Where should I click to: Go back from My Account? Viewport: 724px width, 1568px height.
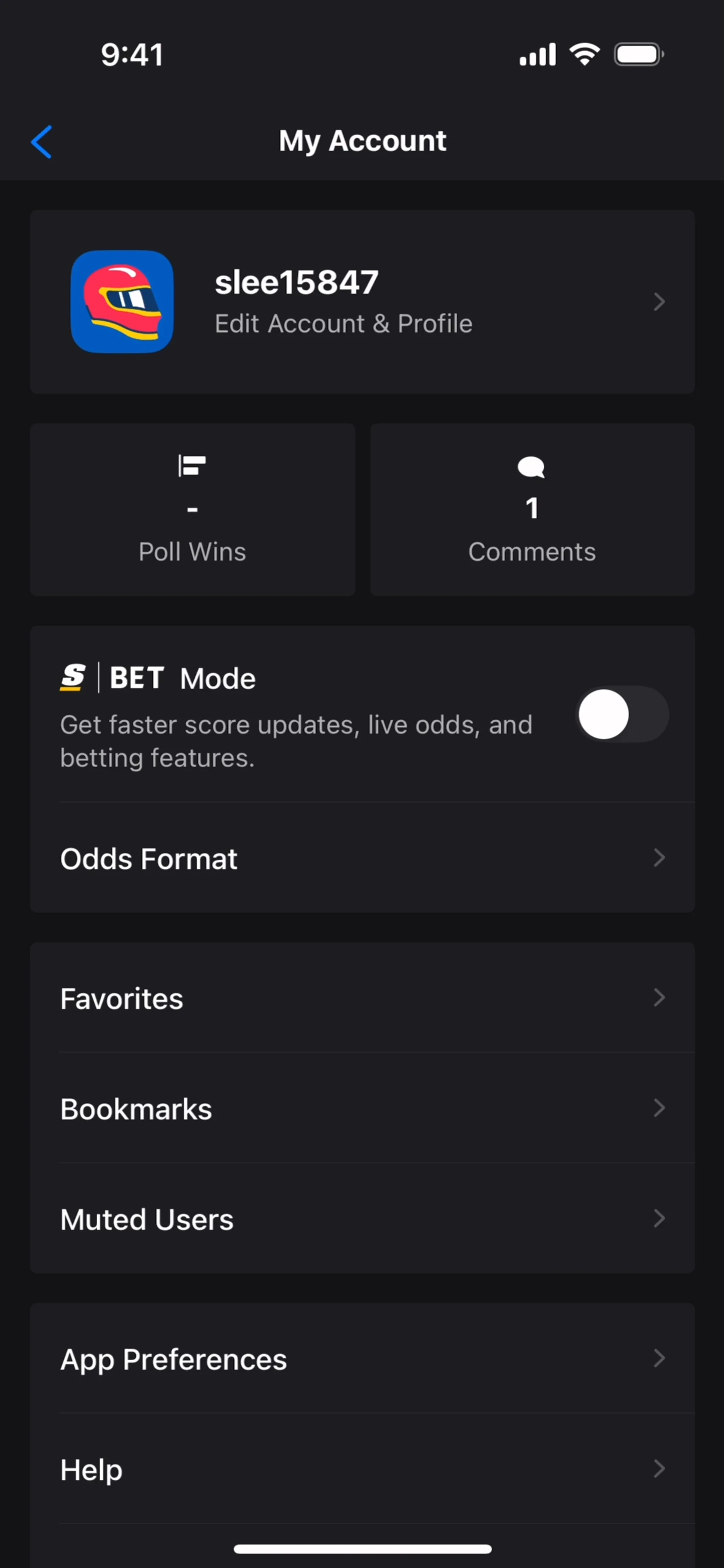coord(41,142)
